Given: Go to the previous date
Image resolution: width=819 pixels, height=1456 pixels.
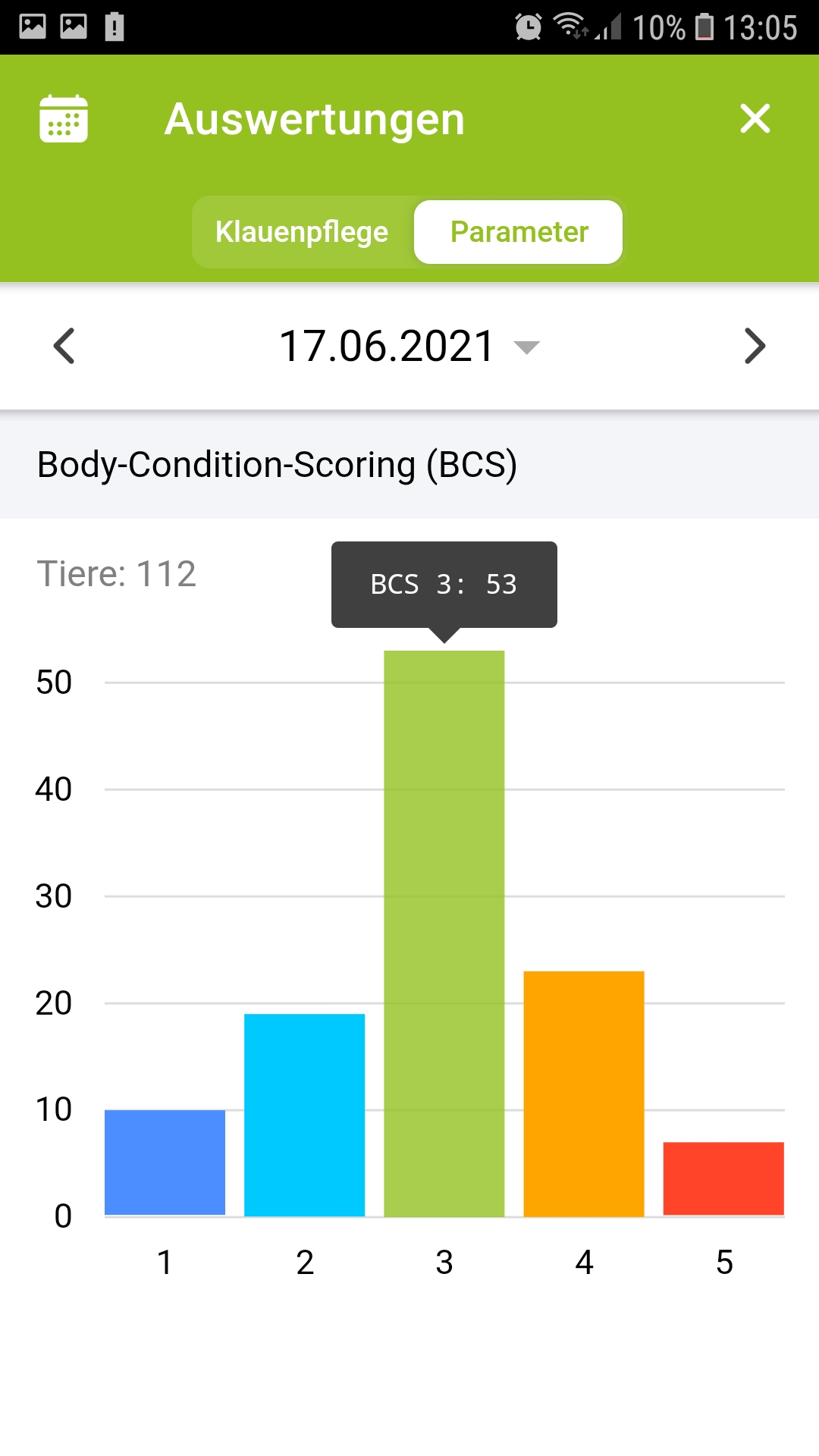Looking at the screenshot, I should click(64, 347).
